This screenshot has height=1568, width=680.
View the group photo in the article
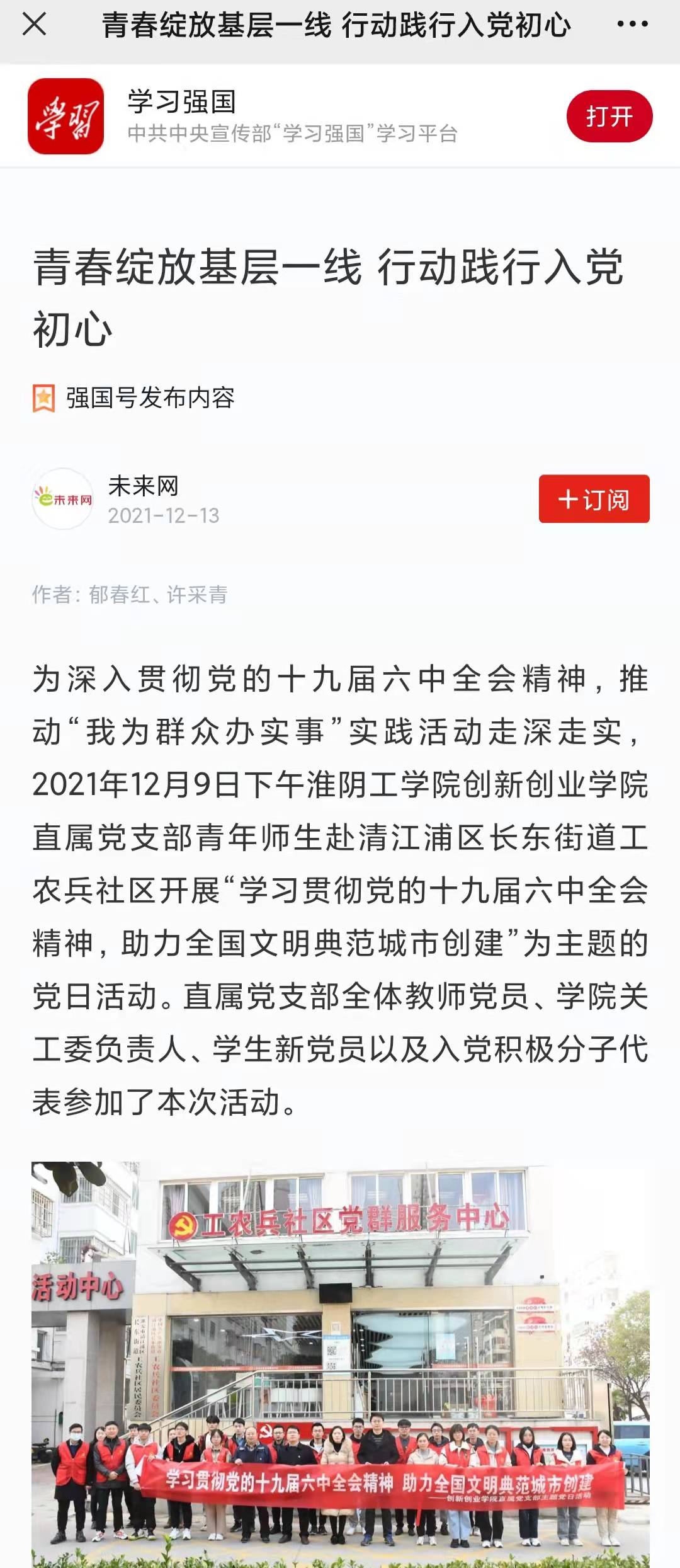[340, 1364]
